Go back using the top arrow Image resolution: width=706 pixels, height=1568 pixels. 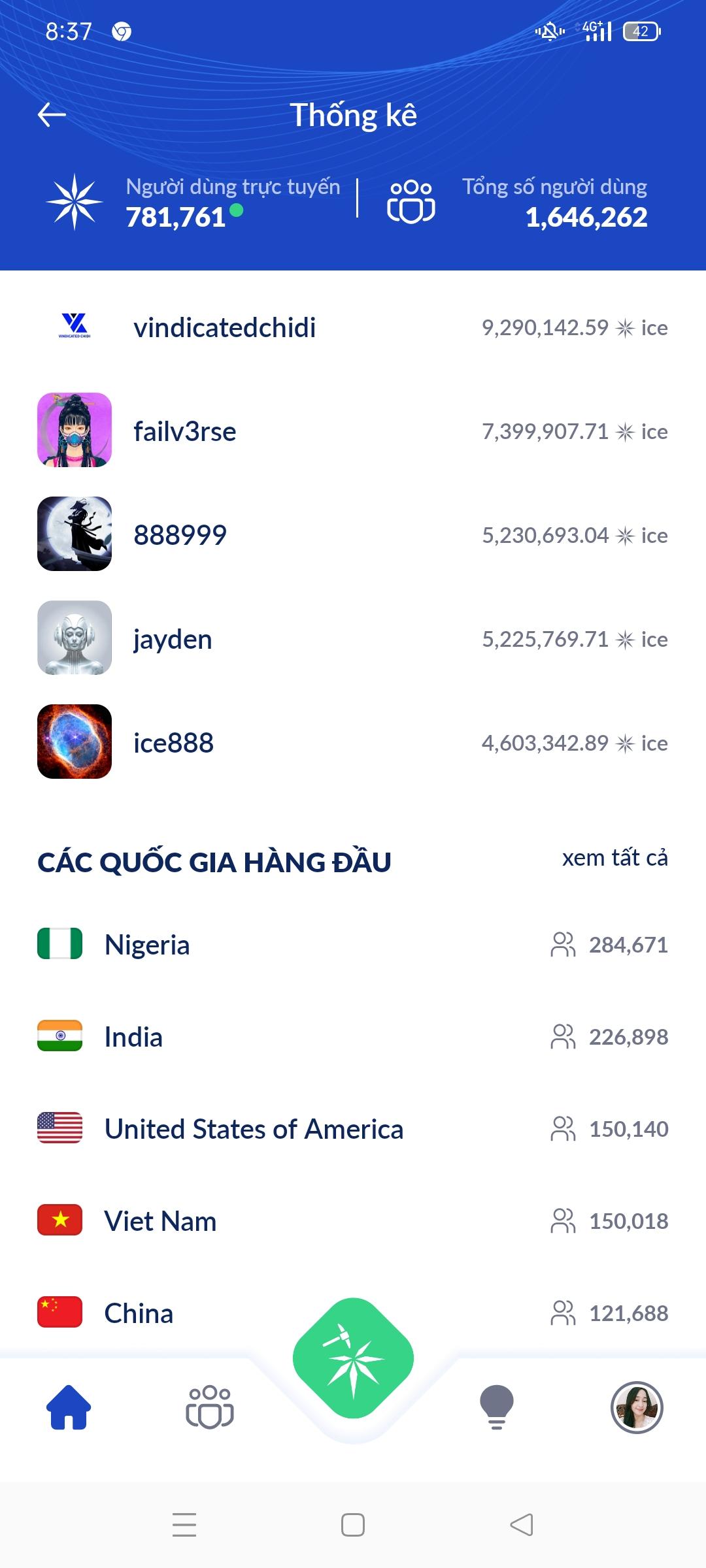coord(52,115)
